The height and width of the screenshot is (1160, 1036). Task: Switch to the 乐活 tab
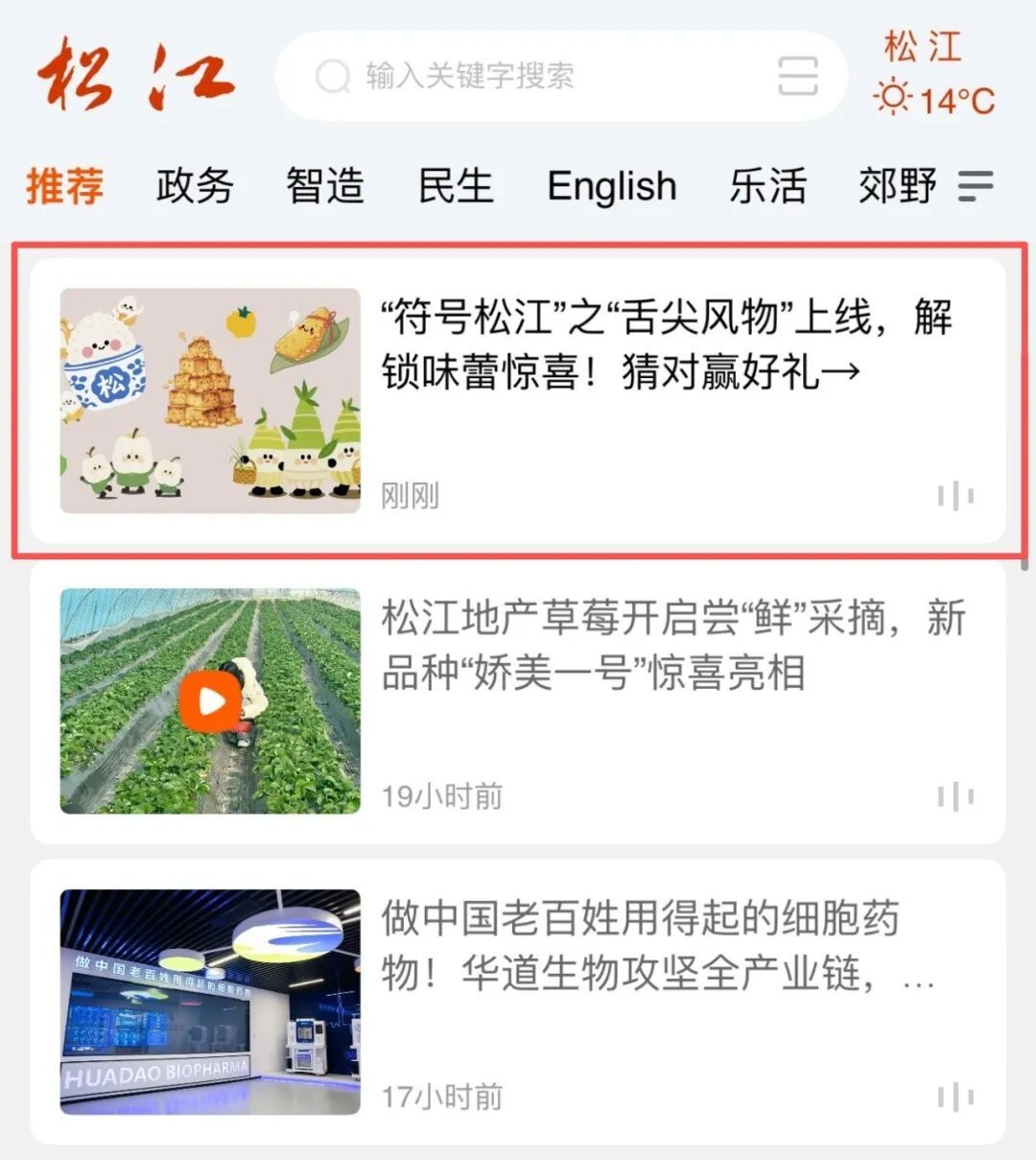(767, 185)
